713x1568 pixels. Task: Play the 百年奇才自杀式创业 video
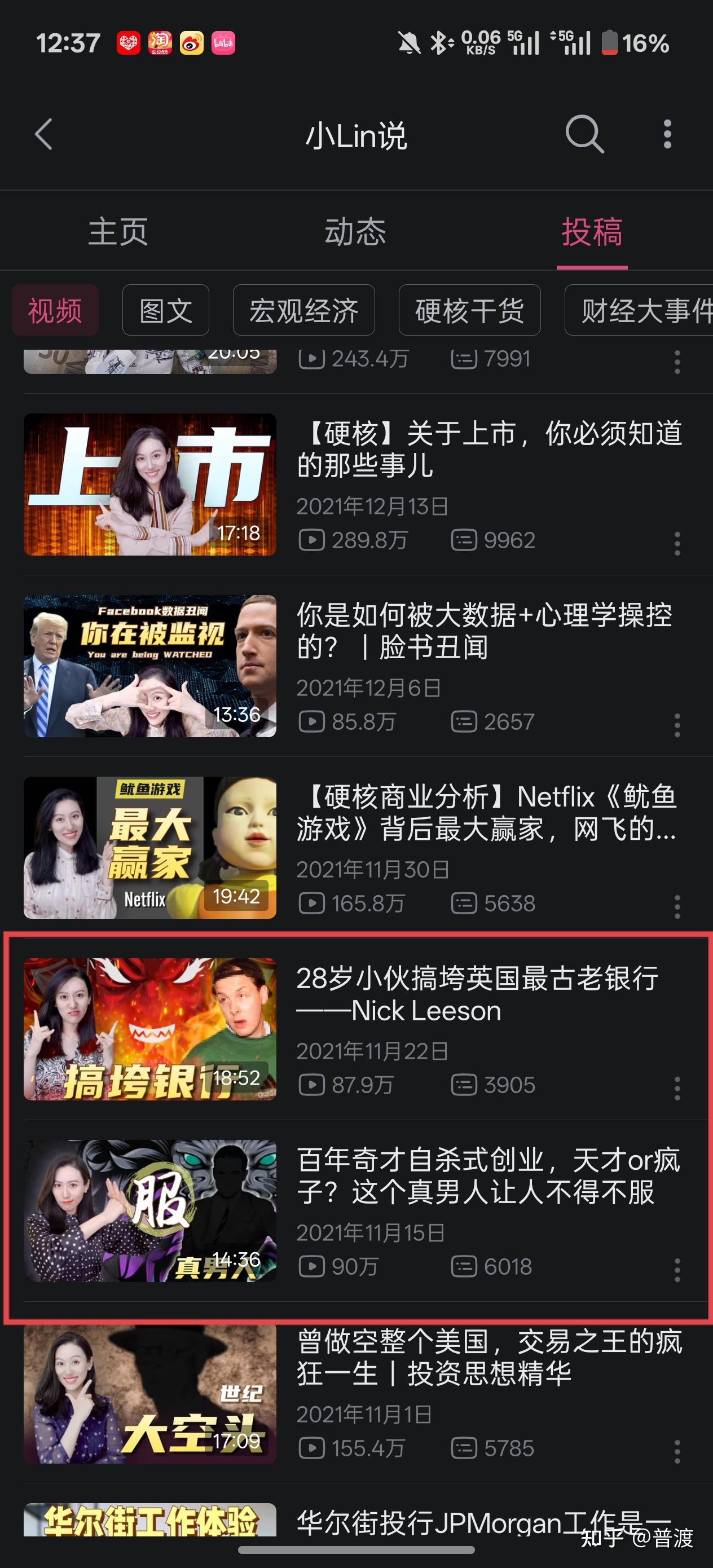[487, 1175]
